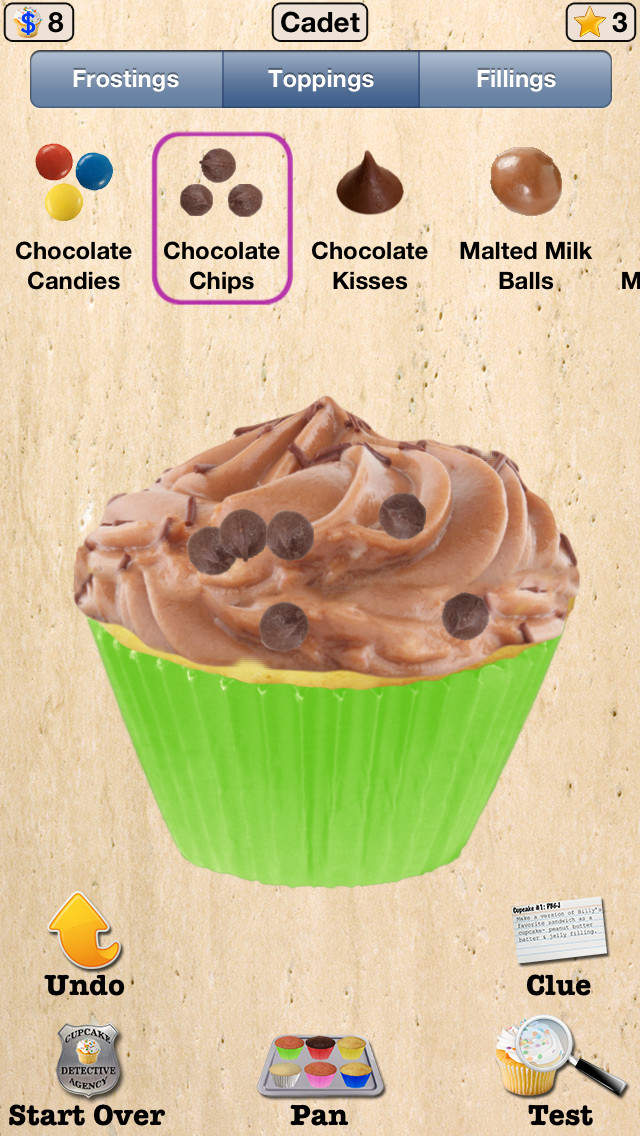Switch to the Fillings tab
Screen dimensions: 640x1136
pyautogui.click(x=515, y=79)
